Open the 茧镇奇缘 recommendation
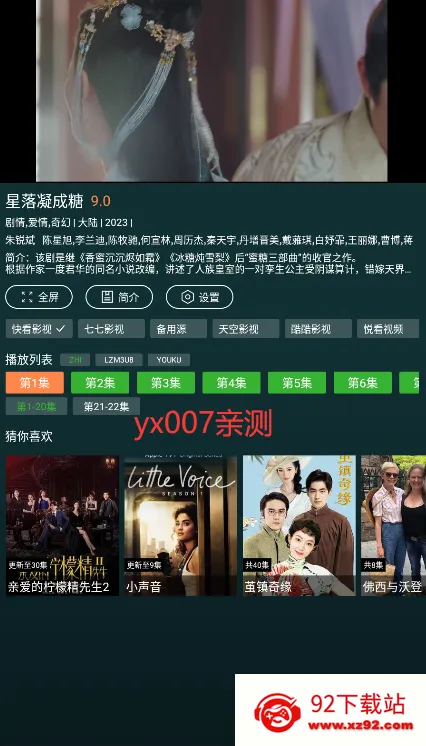The image size is (426, 746). (x=299, y=525)
